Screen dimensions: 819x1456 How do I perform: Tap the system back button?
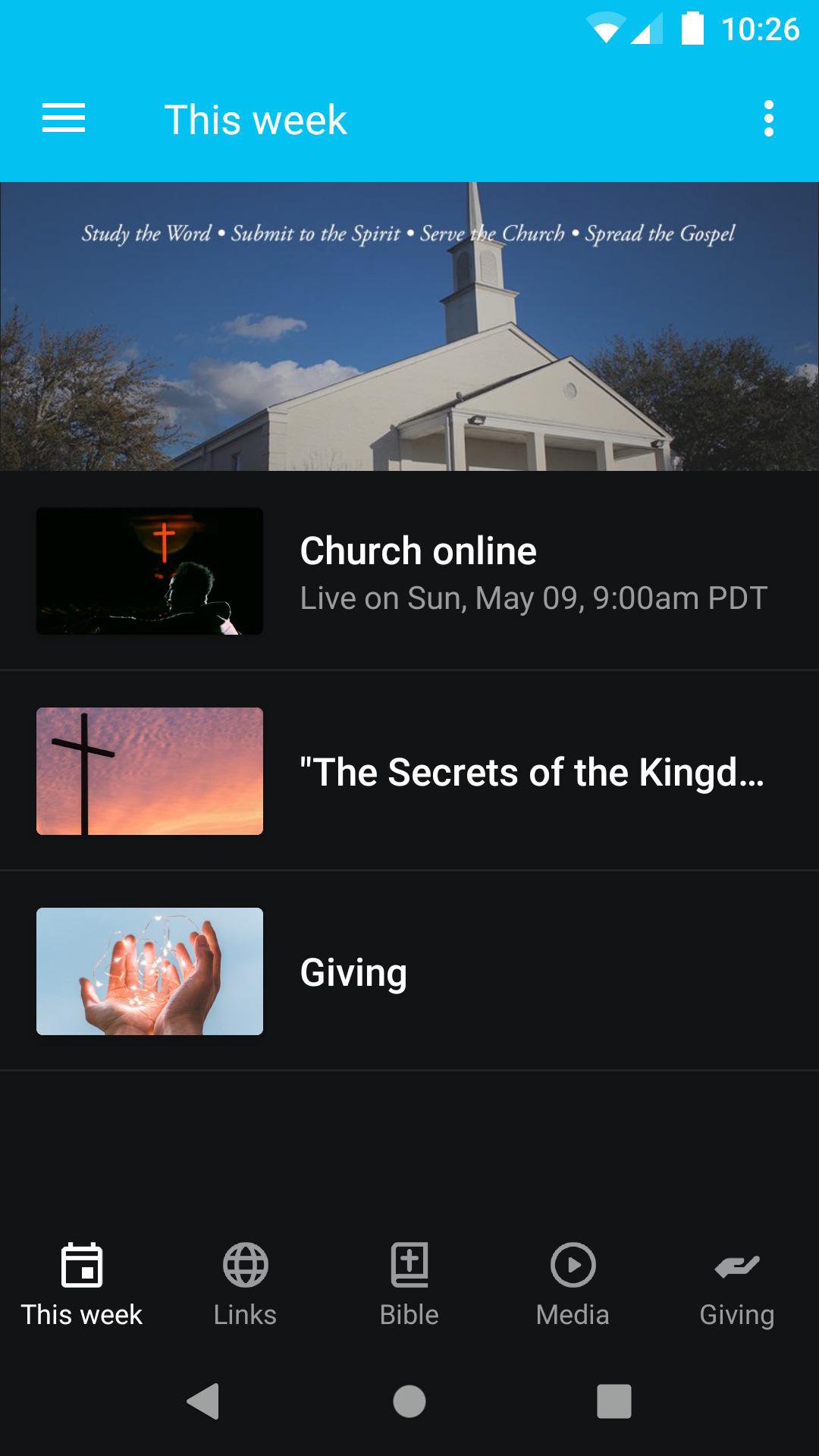click(203, 1401)
